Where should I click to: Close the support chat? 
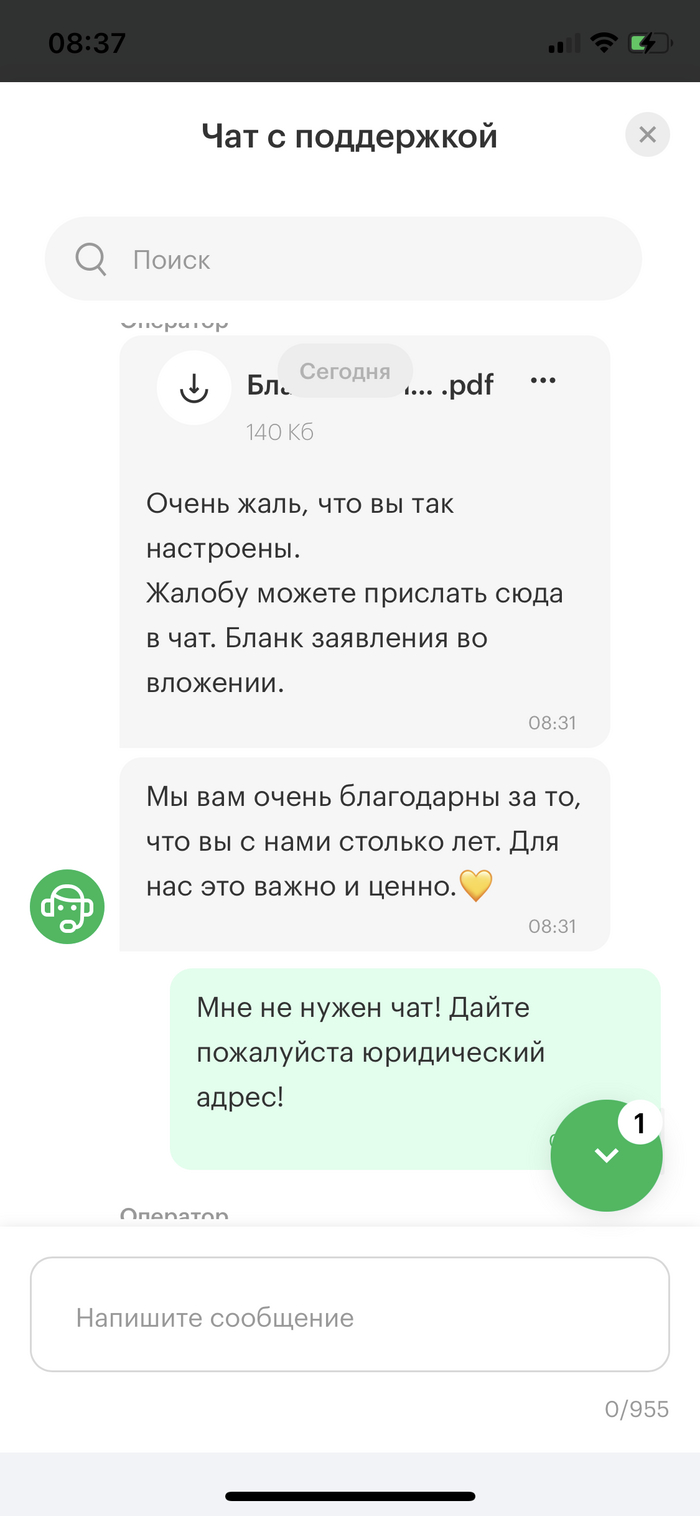[x=647, y=135]
